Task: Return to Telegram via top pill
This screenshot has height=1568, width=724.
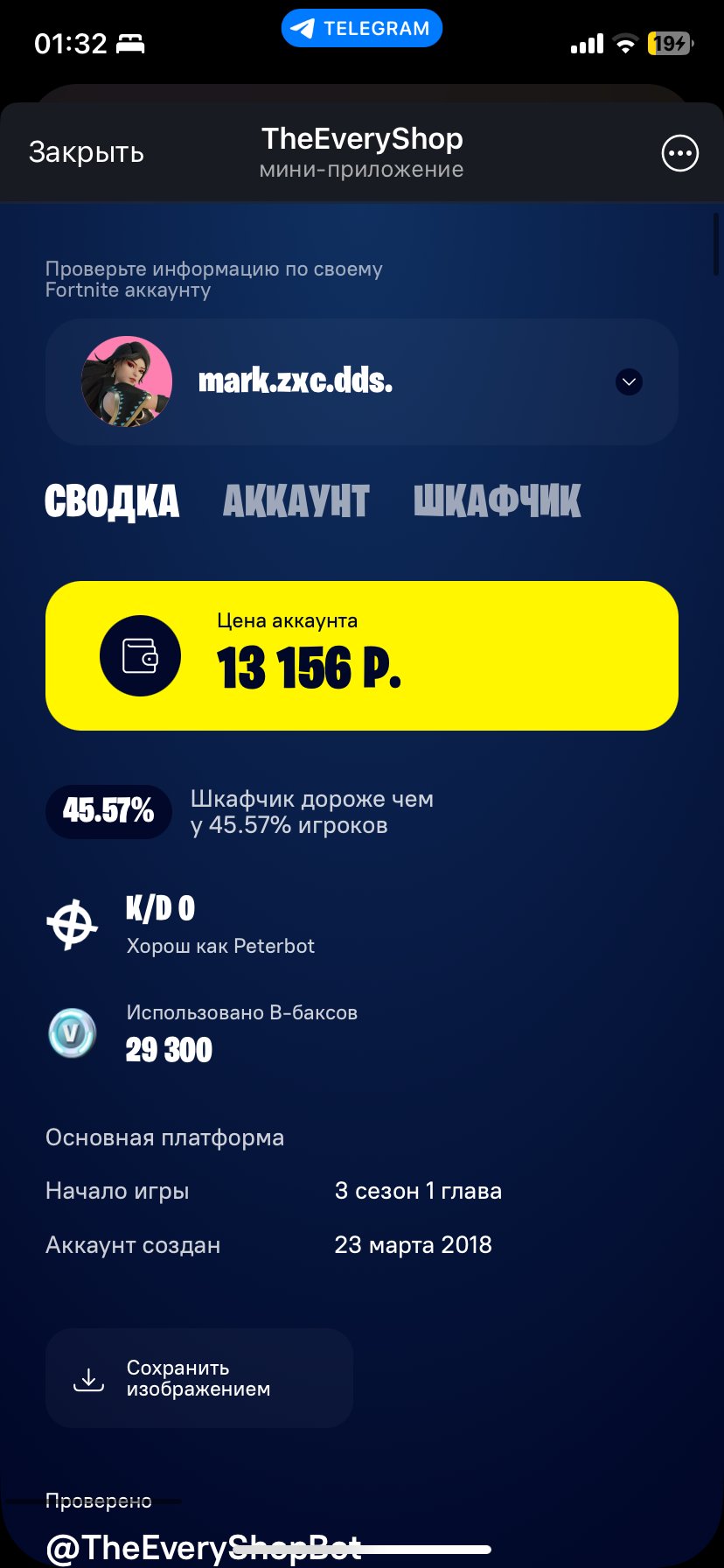Action: click(361, 28)
